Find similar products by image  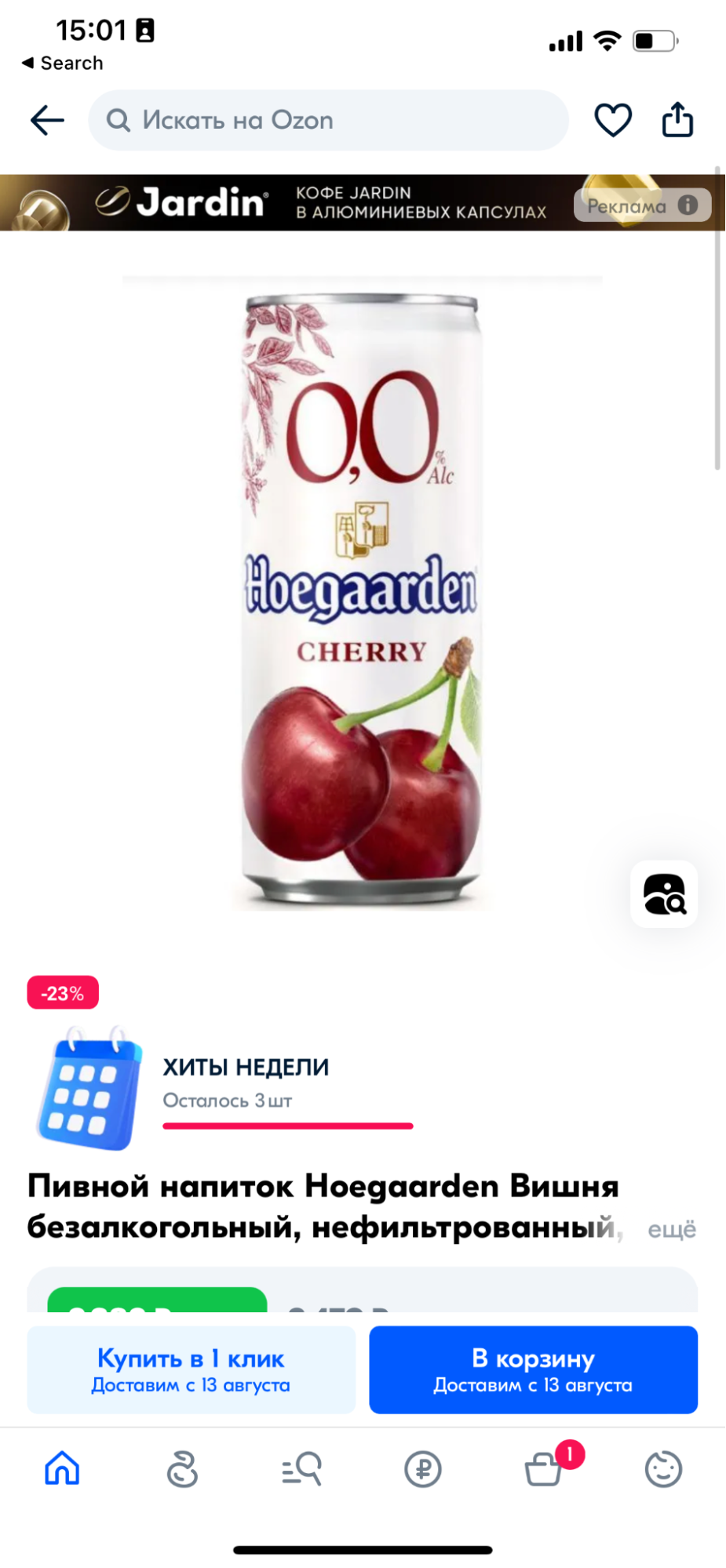[x=664, y=894]
